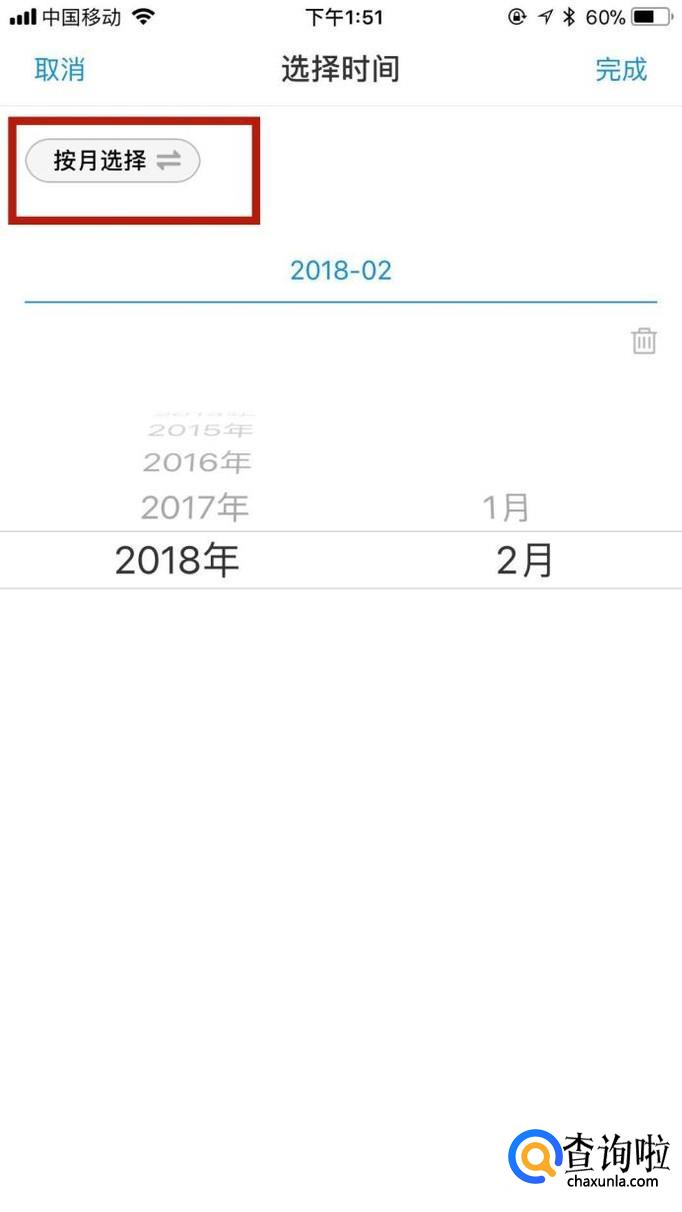Tap 取消 to cancel time selection

click(59, 70)
